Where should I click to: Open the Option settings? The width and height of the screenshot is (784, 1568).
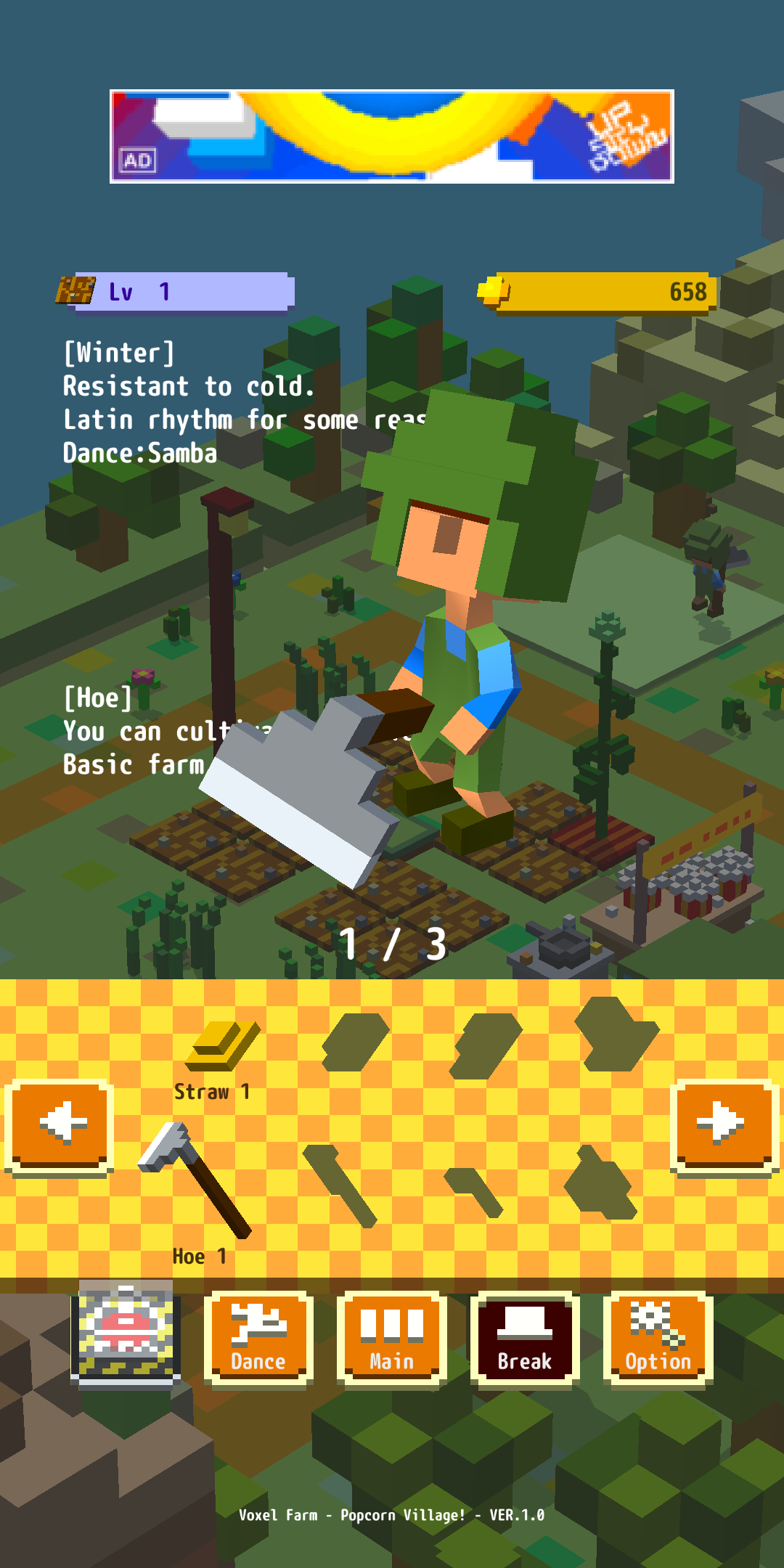tap(658, 1339)
